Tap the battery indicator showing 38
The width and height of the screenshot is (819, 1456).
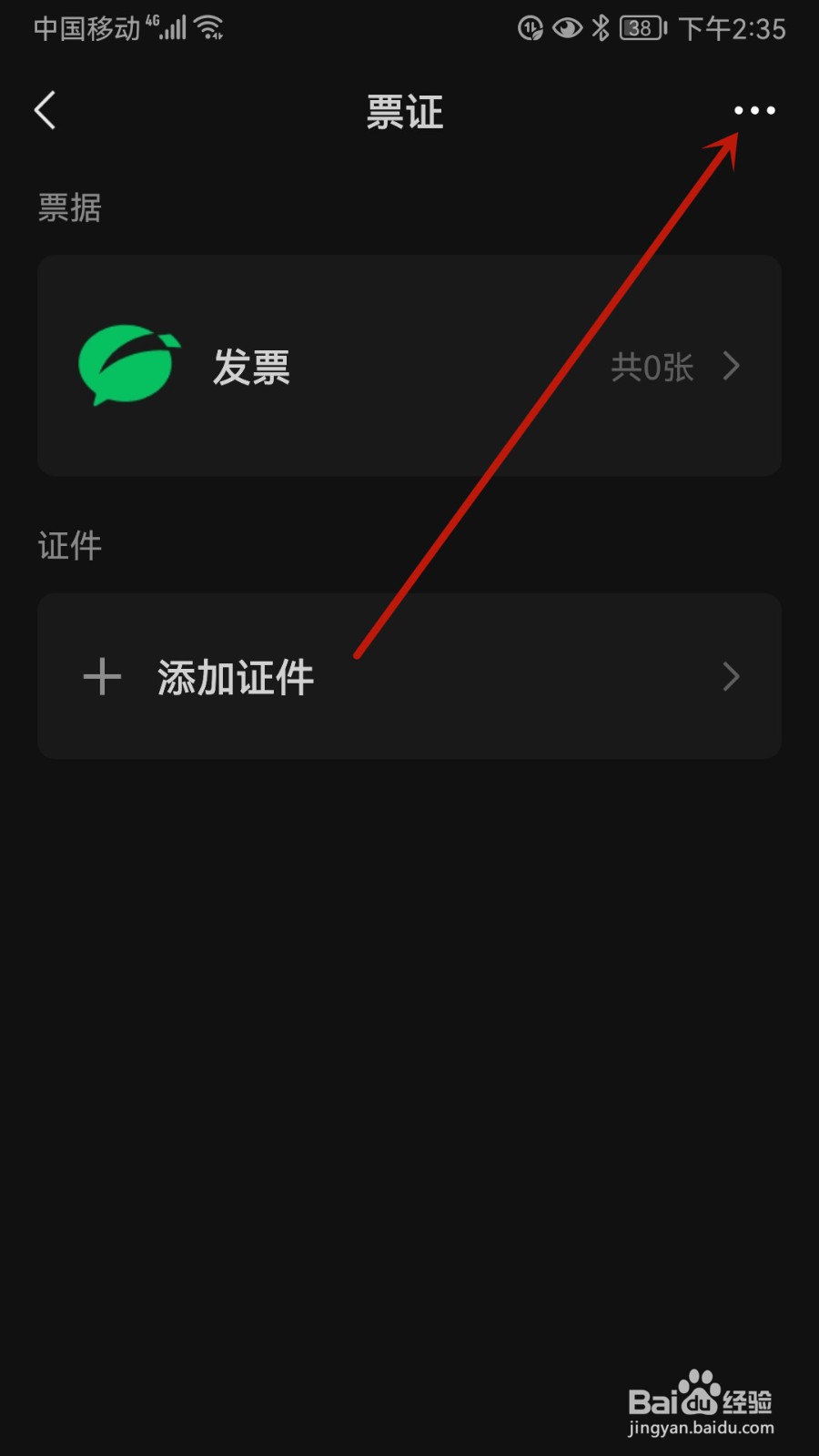click(640, 27)
